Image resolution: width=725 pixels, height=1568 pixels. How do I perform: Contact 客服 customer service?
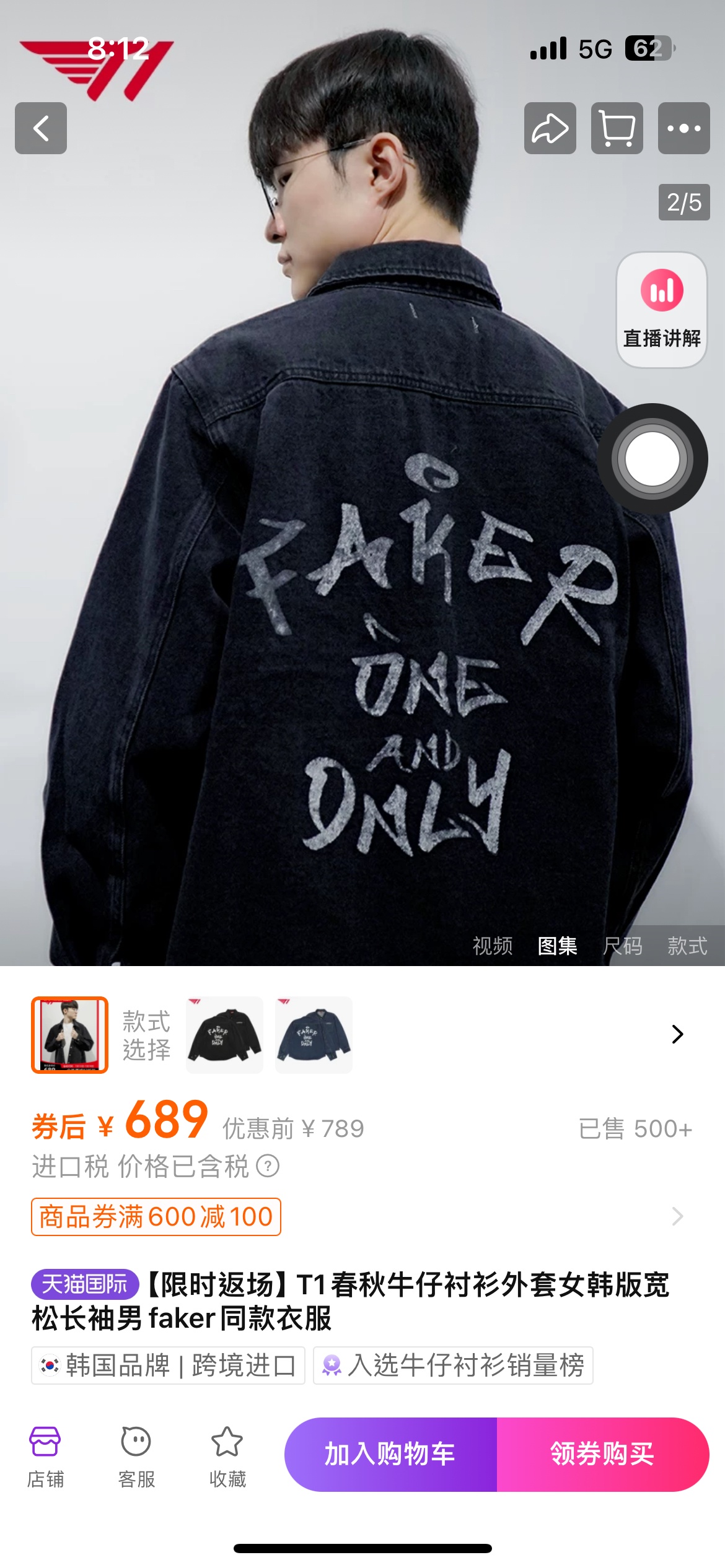pos(136,1456)
